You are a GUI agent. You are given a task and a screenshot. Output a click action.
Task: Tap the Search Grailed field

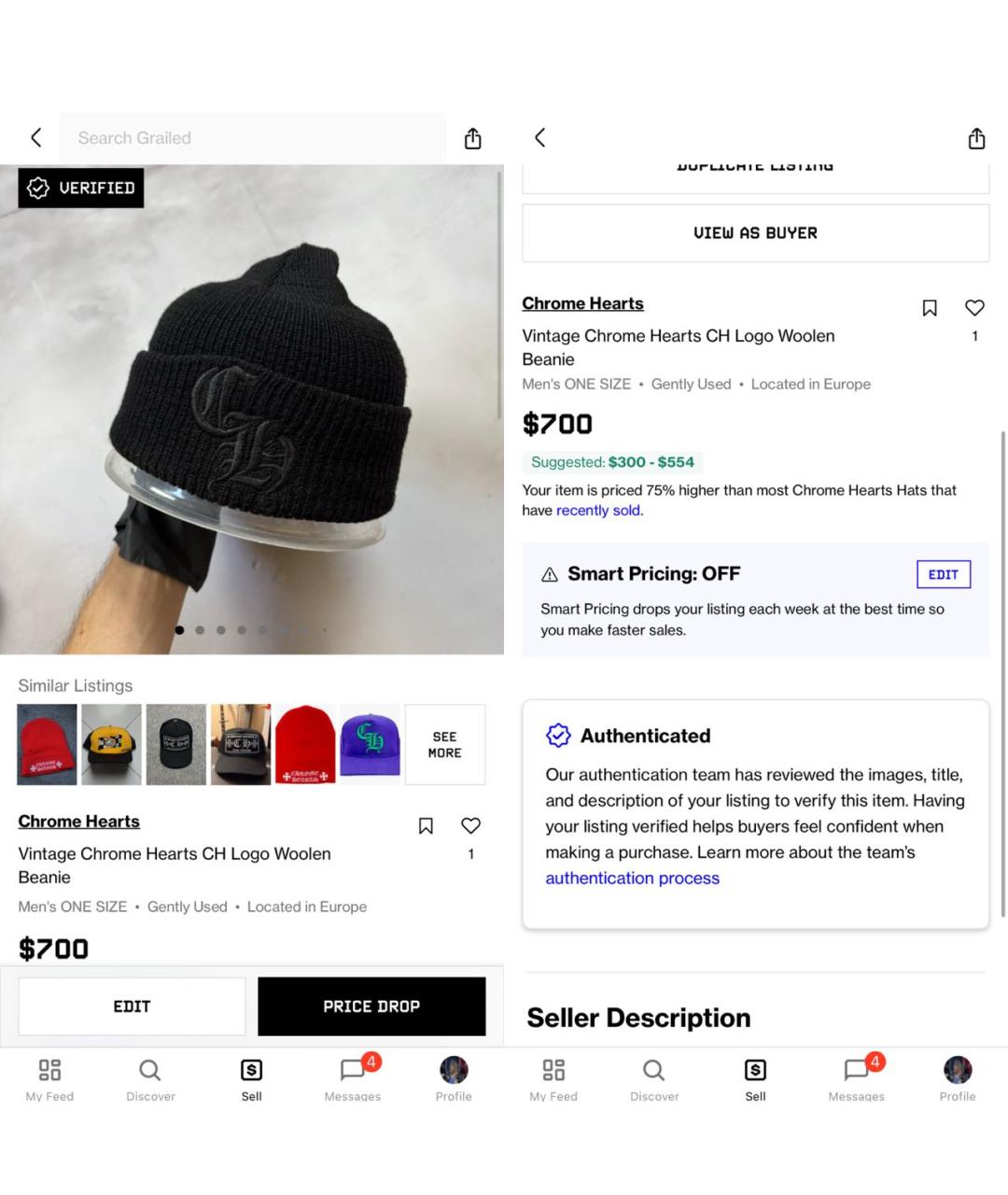click(x=252, y=138)
